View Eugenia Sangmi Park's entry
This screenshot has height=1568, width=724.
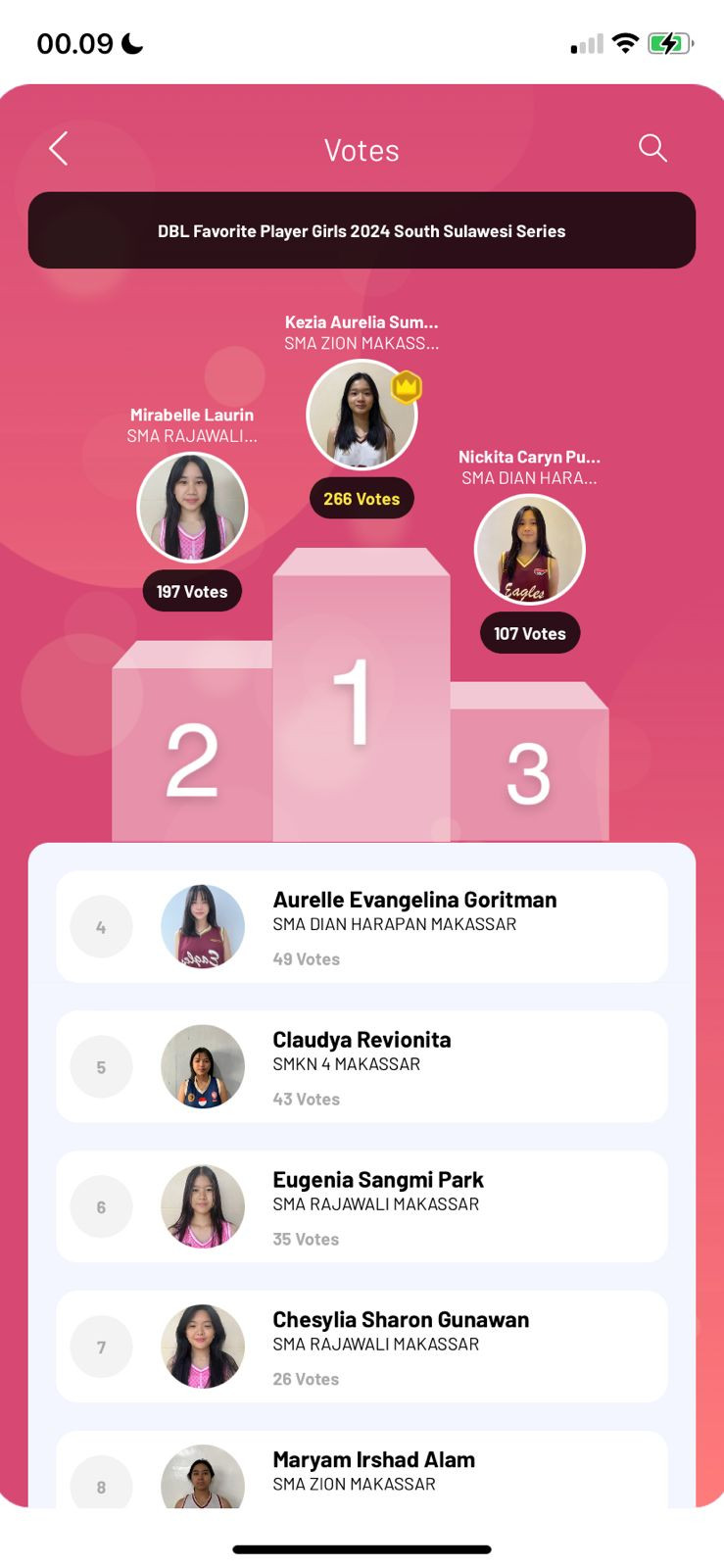(362, 1207)
